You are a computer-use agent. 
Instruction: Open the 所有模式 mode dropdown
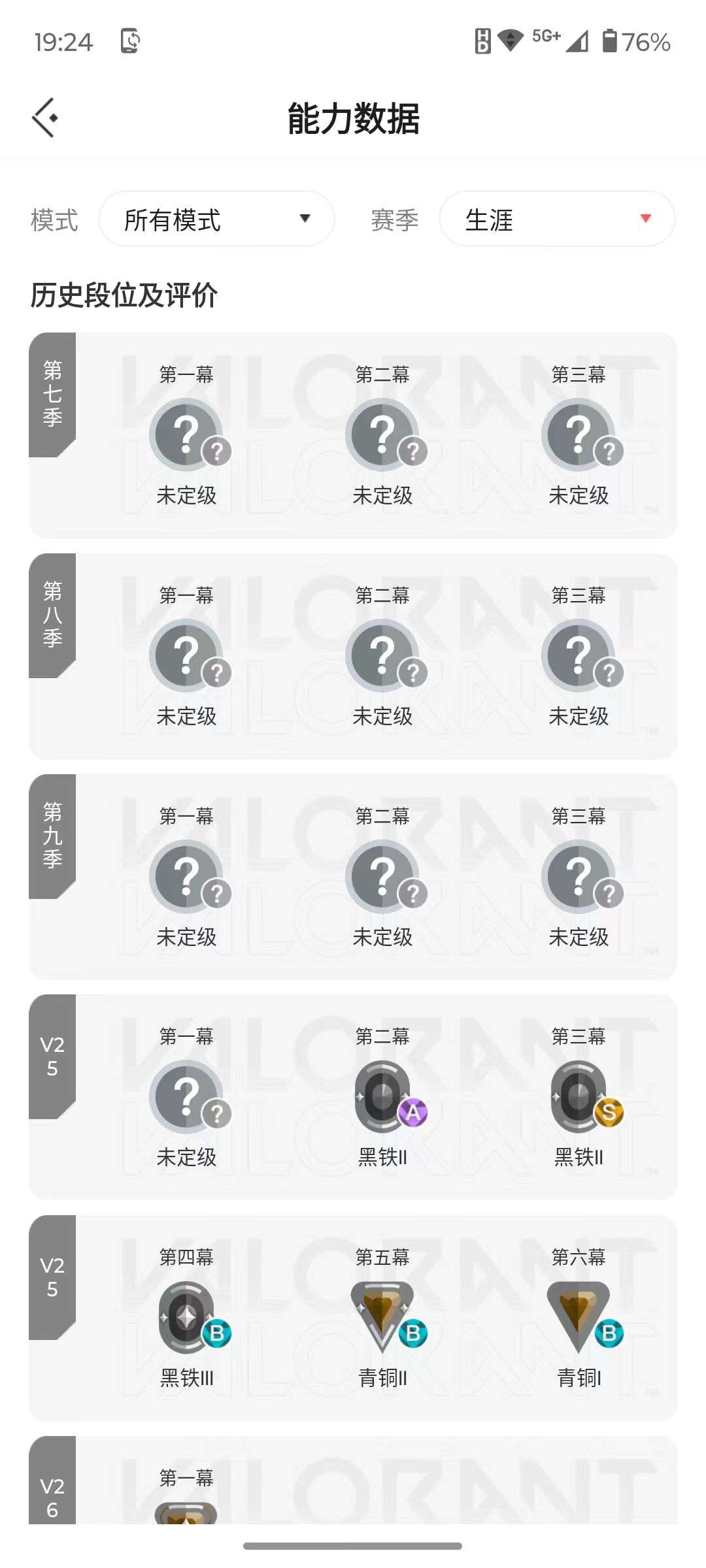(216, 219)
